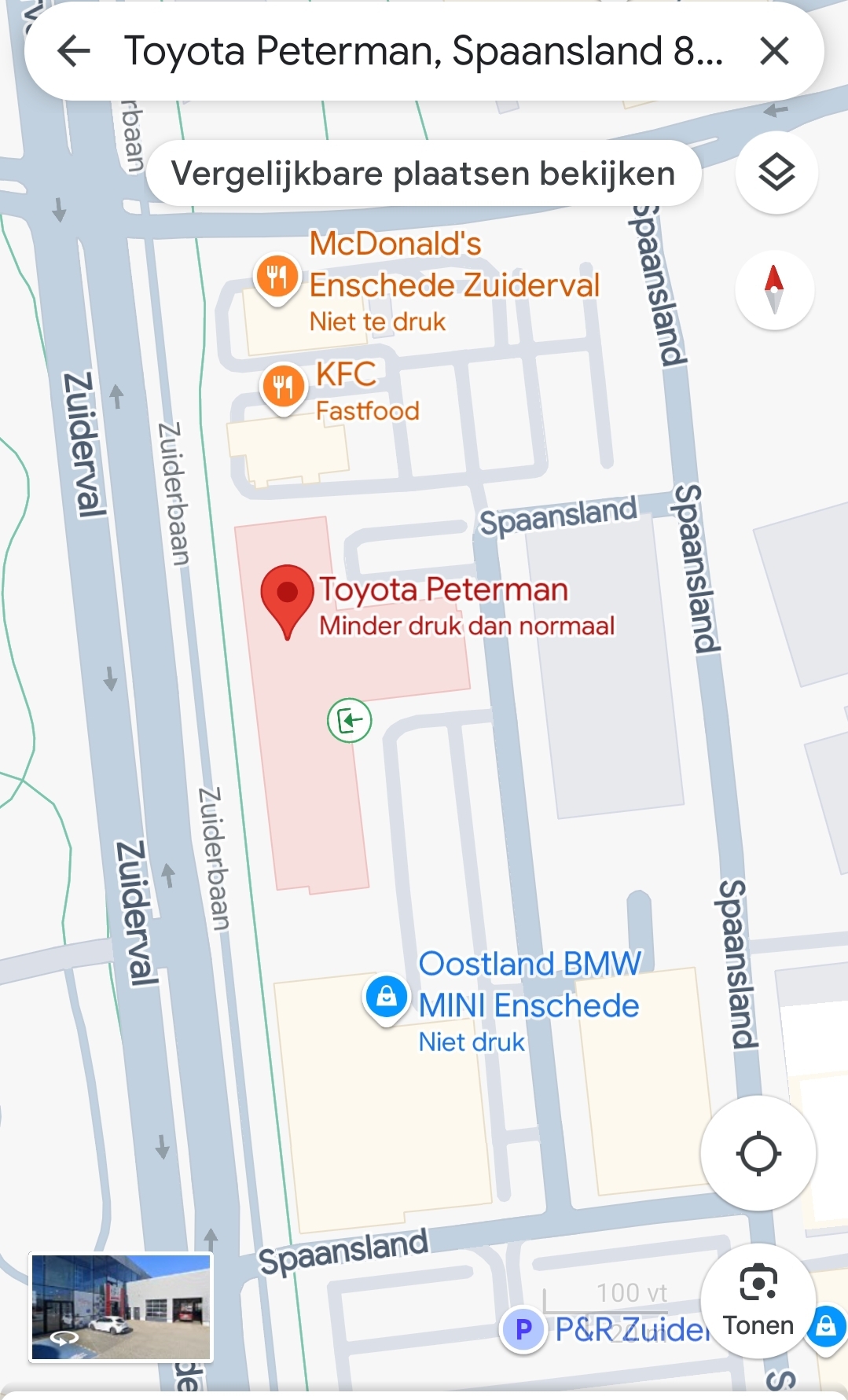Edit the Toyota Peterman search field

pyautogui.click(x=423, y=52)
